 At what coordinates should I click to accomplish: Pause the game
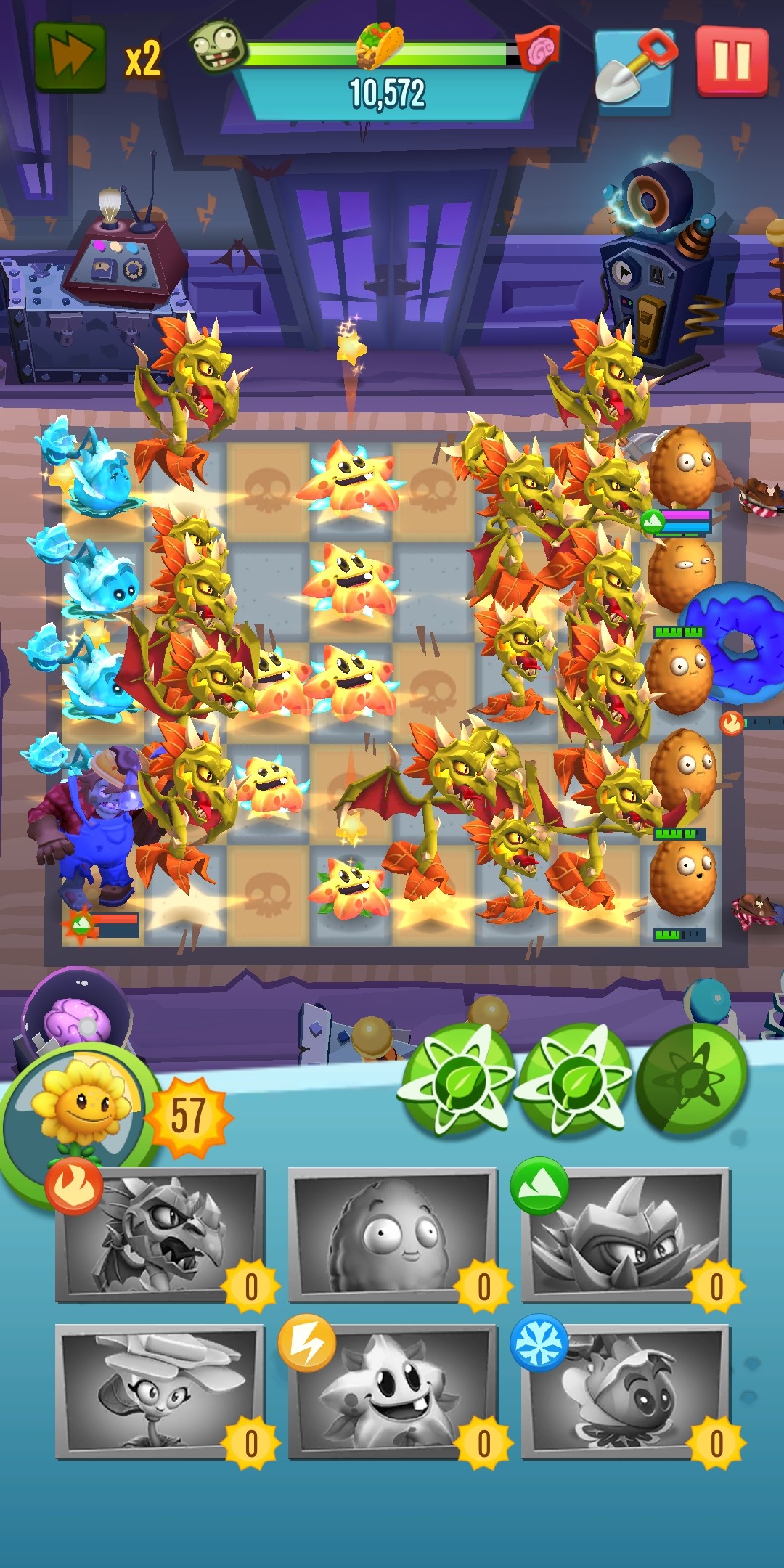731,61
